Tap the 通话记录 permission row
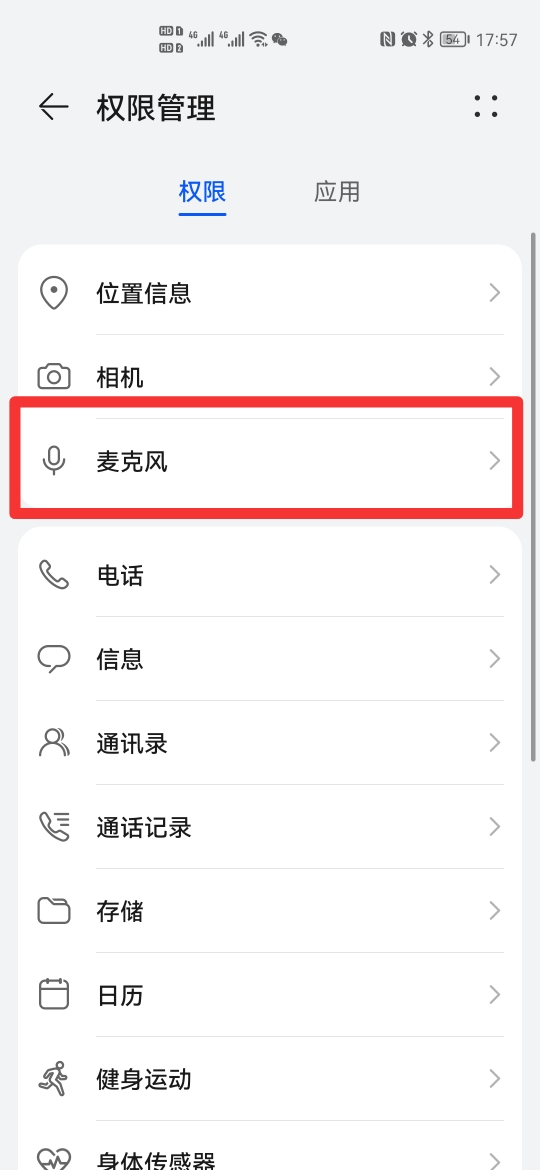Viewport: 540px width, 1170px height. [270, 827]
